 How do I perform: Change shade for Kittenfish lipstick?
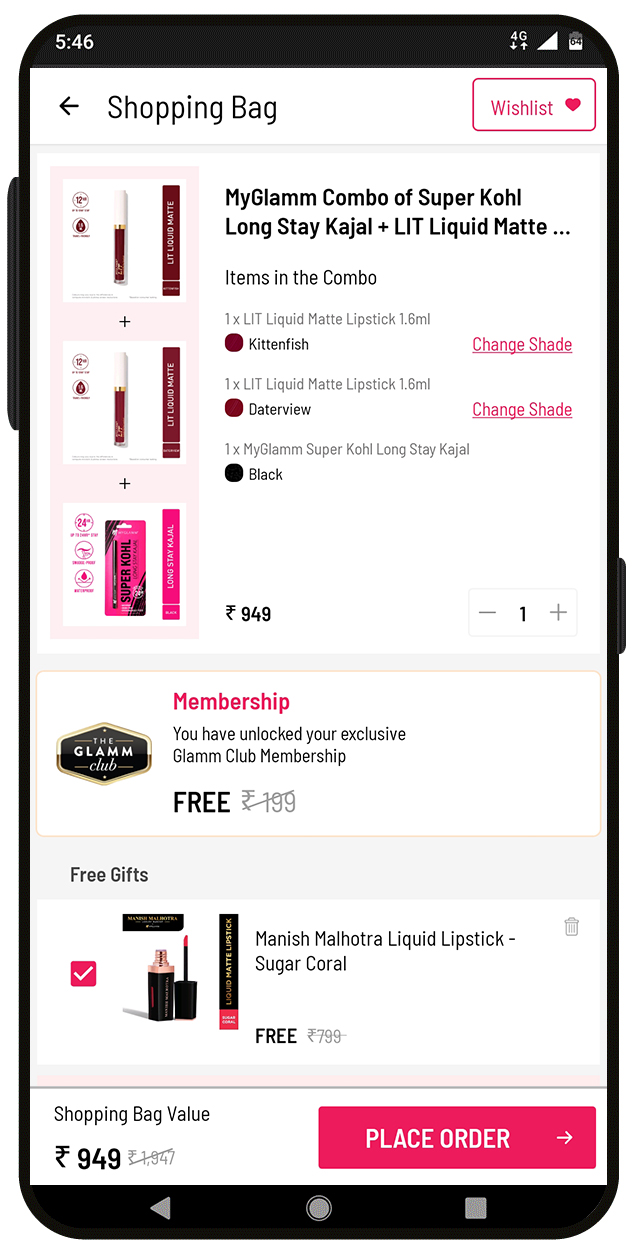522,344
